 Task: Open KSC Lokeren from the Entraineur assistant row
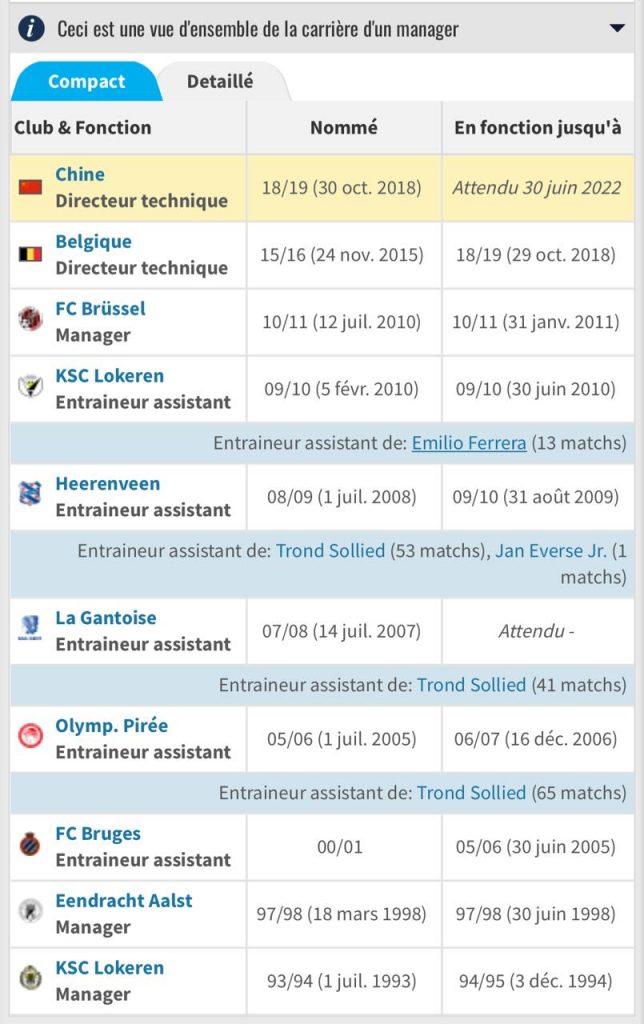click(x=109, y=376)
